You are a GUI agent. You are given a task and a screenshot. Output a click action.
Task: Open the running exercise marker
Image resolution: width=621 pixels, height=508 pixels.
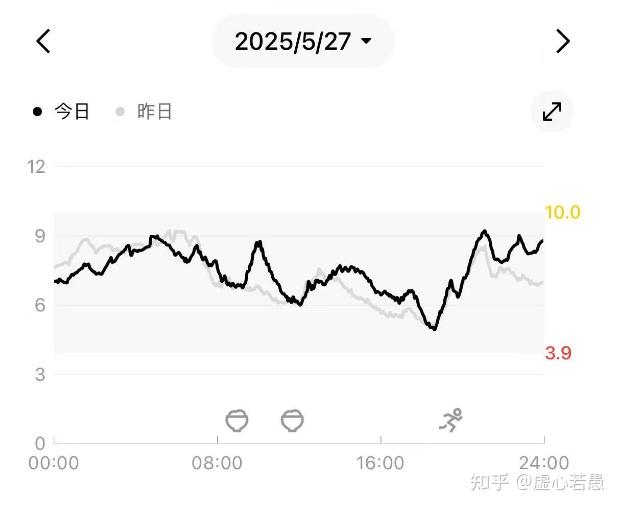(x=451, y=420)
